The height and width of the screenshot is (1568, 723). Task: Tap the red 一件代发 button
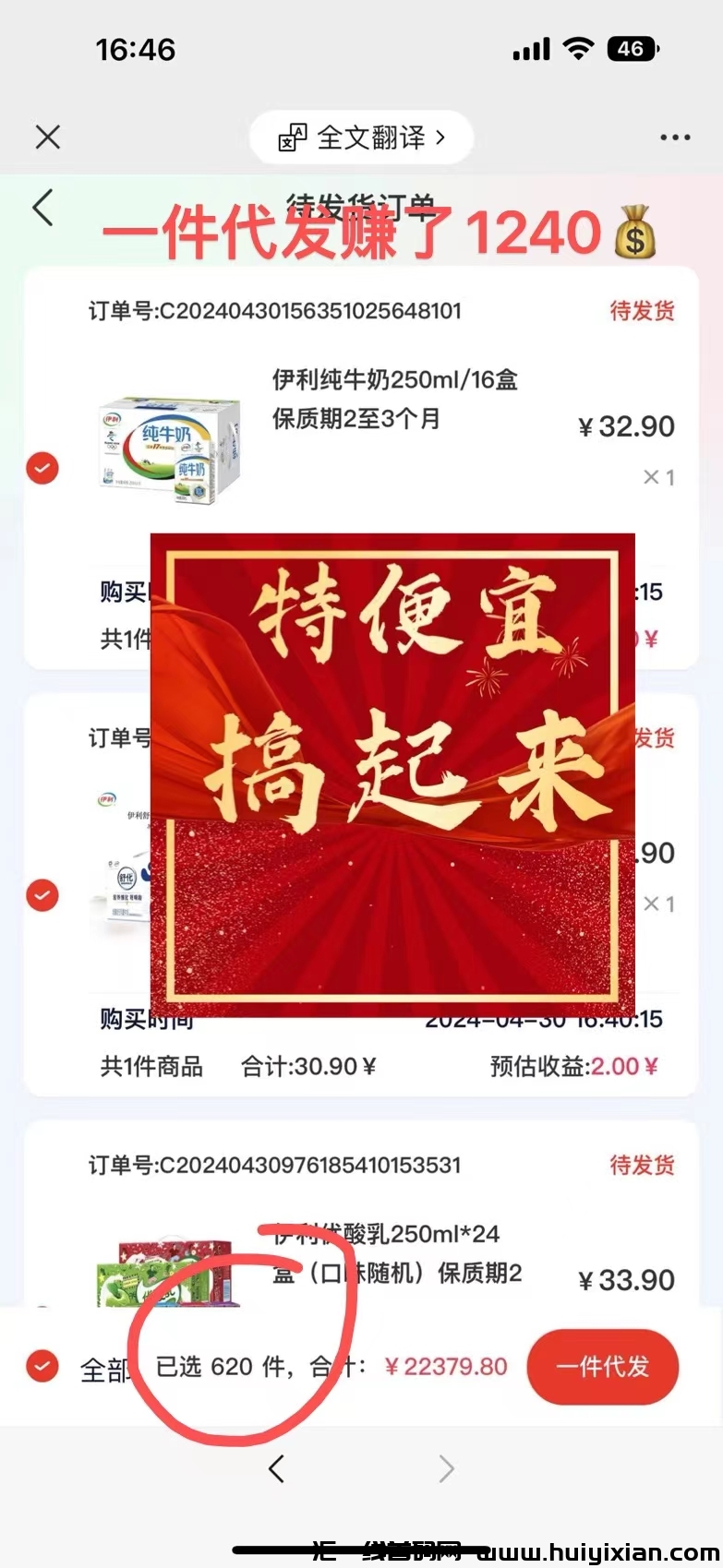(x=602, y=1367)
